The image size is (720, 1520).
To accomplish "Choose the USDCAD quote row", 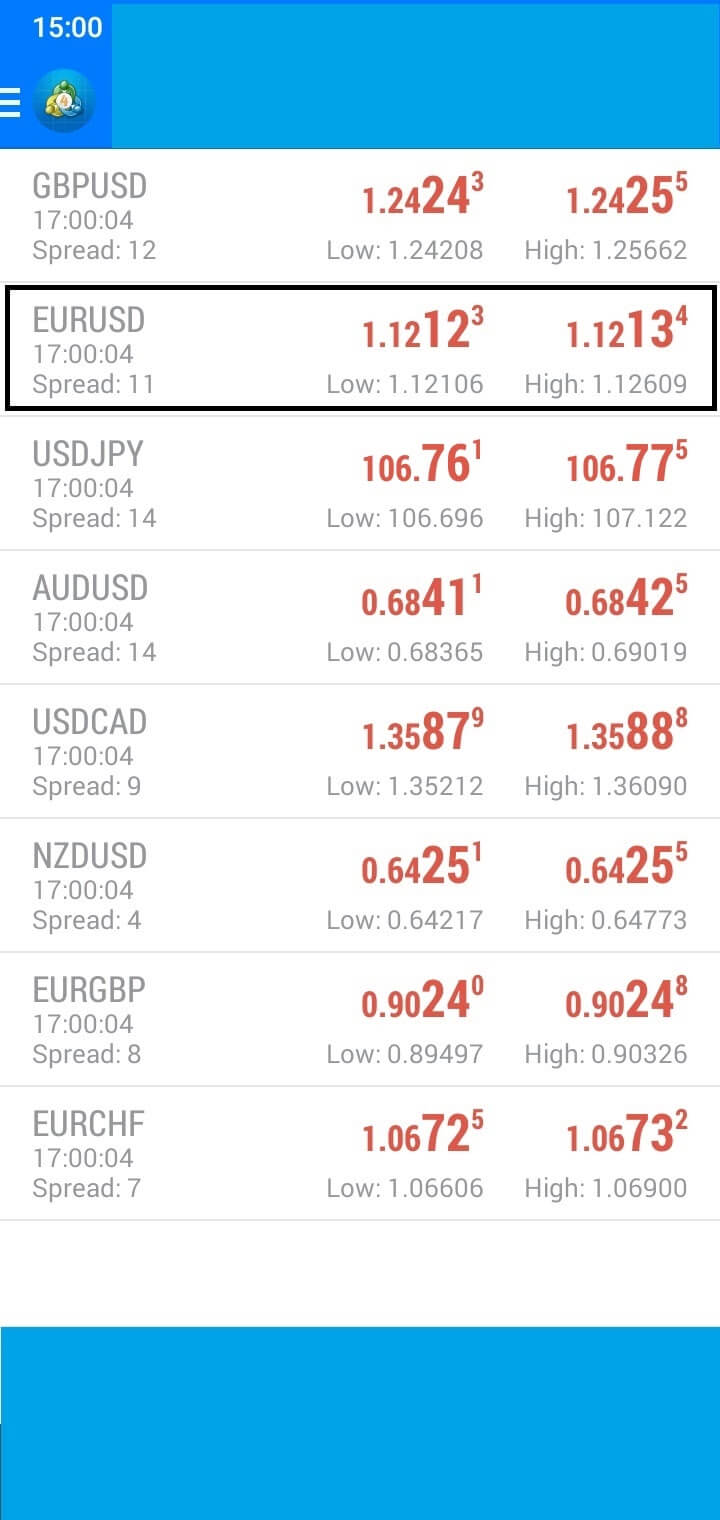I will click(360, 751).
